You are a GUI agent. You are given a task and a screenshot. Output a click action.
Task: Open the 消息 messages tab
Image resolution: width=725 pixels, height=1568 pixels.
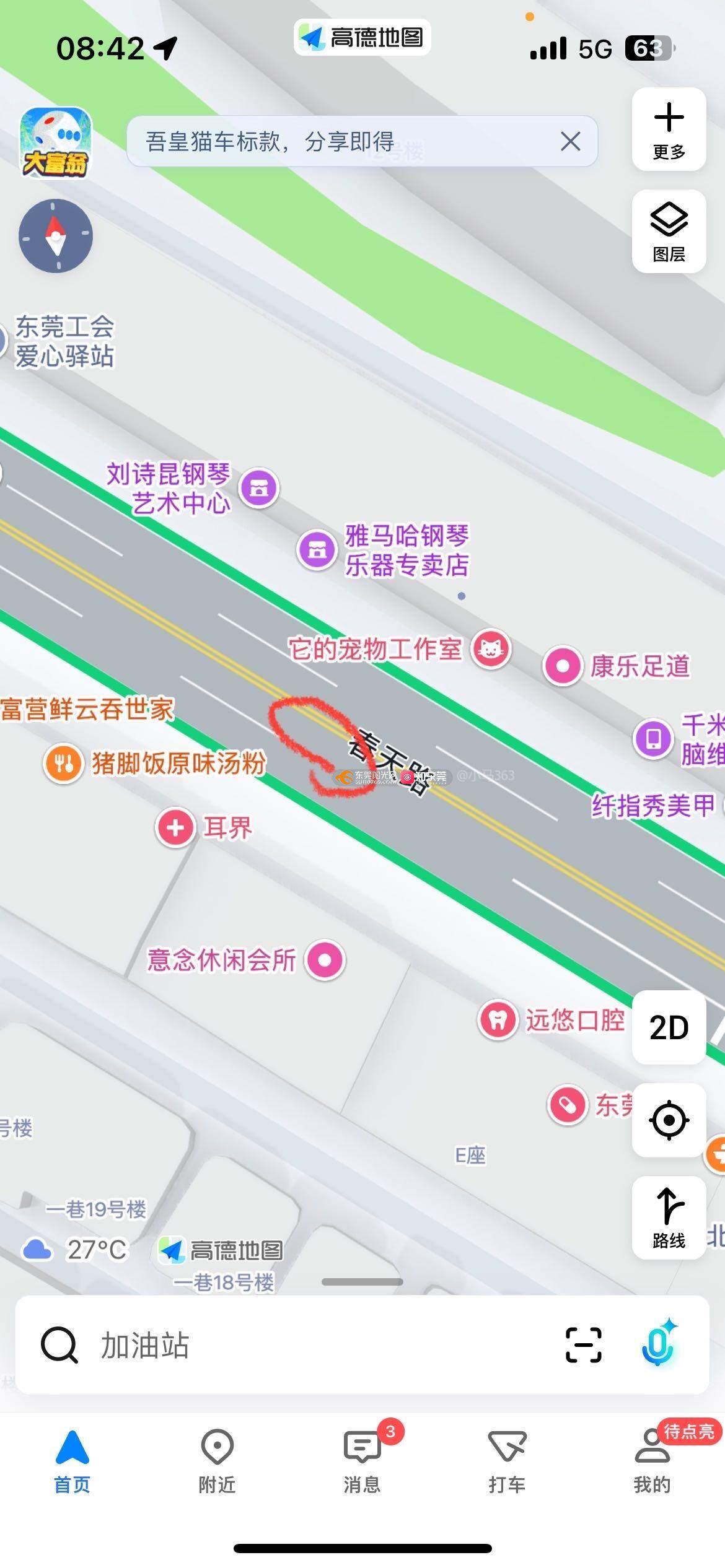[x=362, y=1460]
